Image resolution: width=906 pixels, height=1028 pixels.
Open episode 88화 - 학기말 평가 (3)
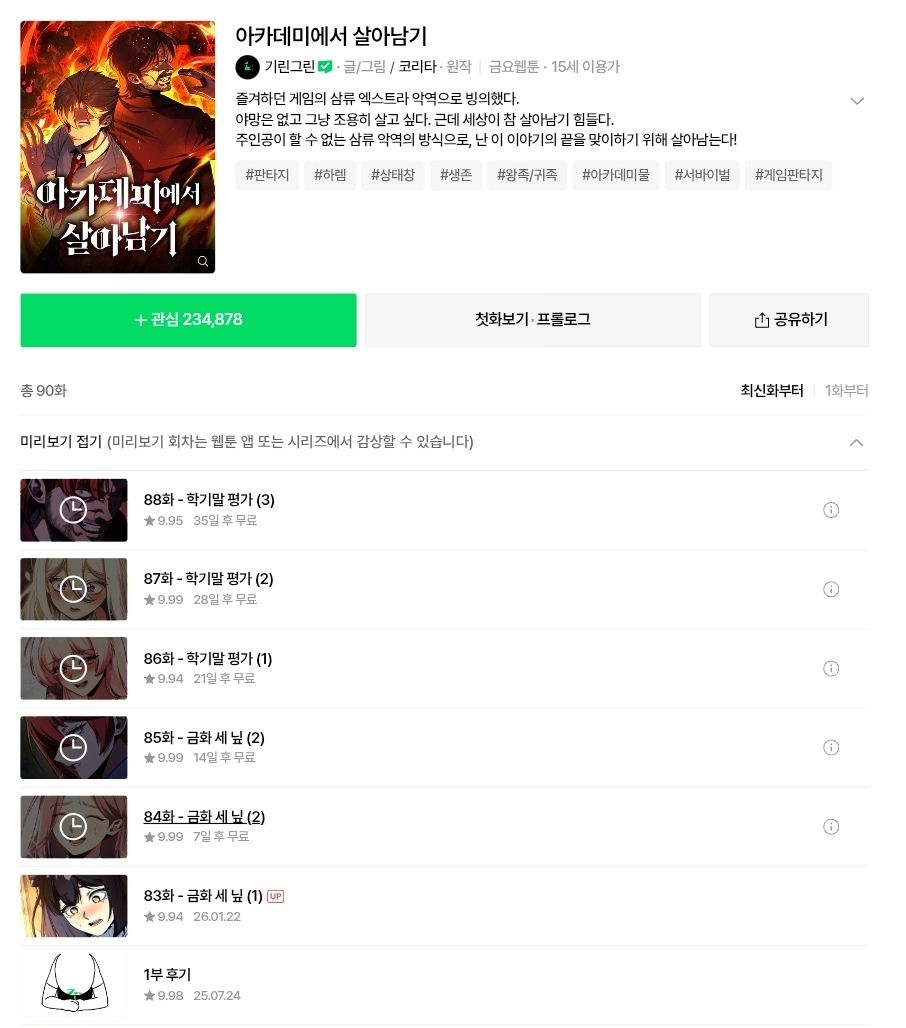pyautogui.click(x=209, y=500)
